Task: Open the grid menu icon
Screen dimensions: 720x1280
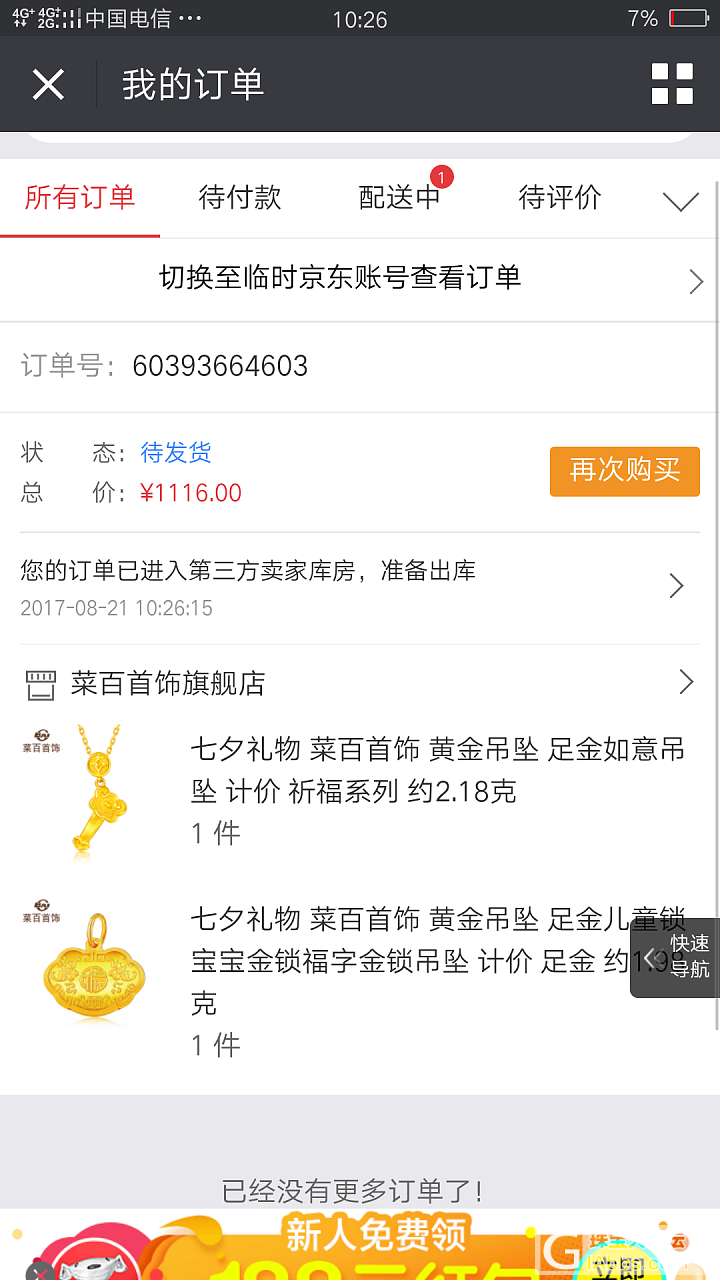Action: pos(672,85)
